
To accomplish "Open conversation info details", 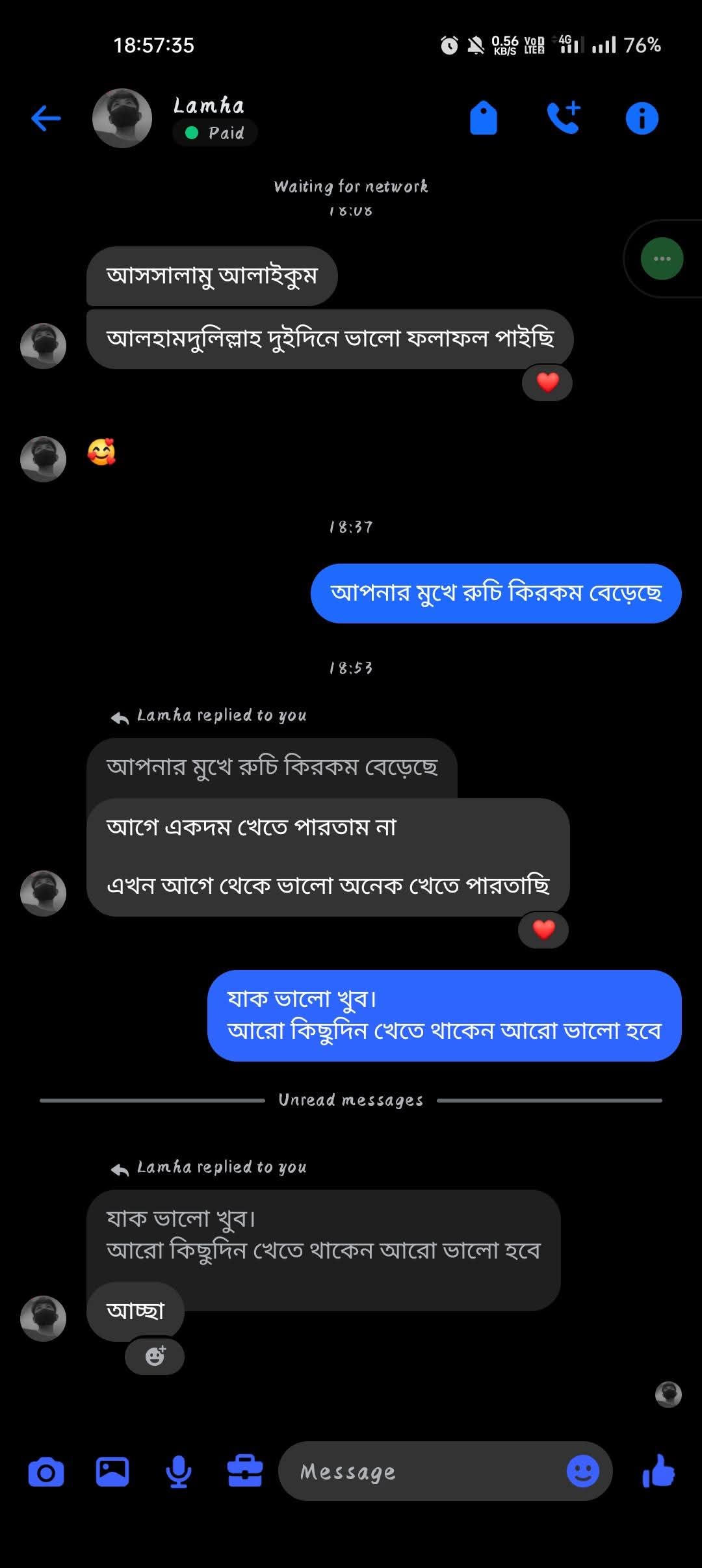I will [x=642, y=118].
